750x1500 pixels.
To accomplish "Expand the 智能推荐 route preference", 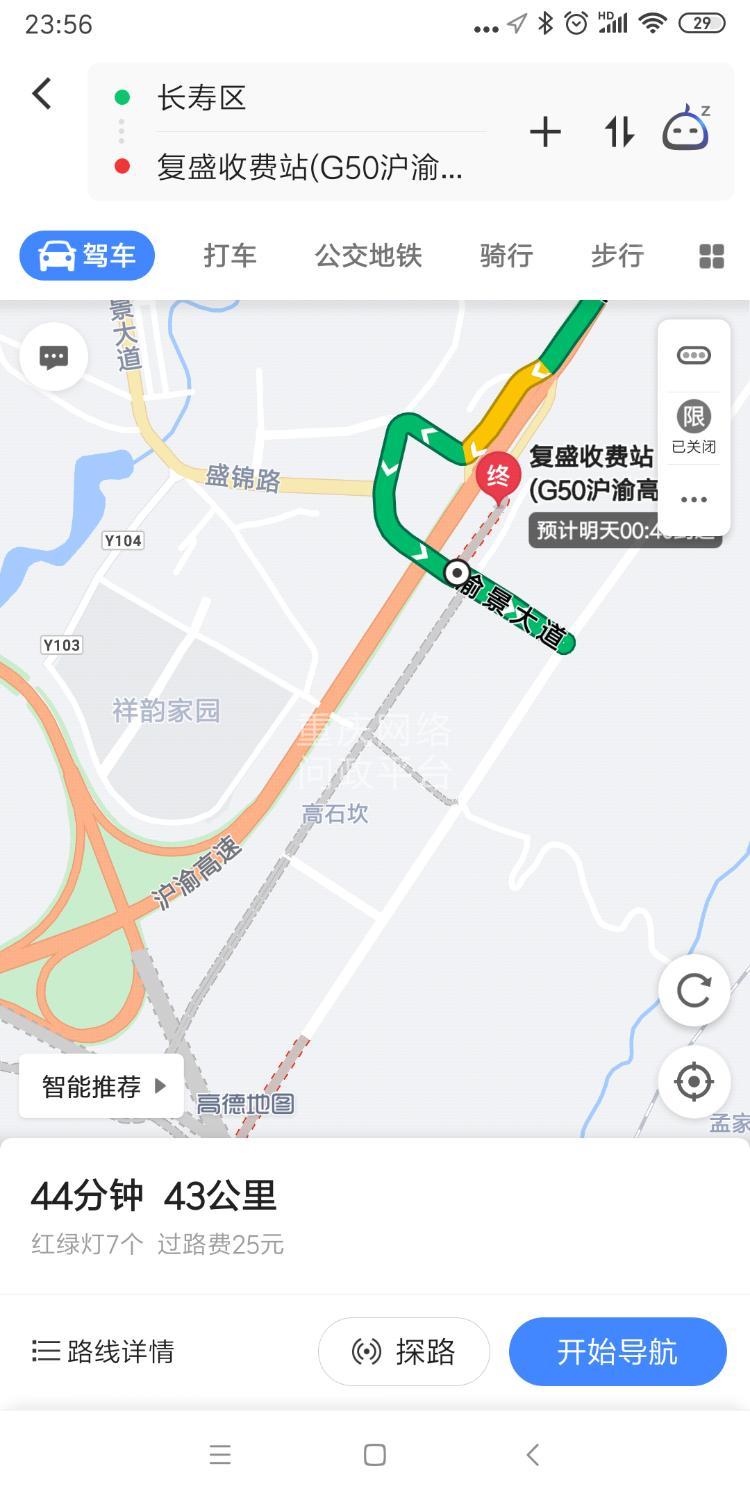I will (x=102, y=1086).
